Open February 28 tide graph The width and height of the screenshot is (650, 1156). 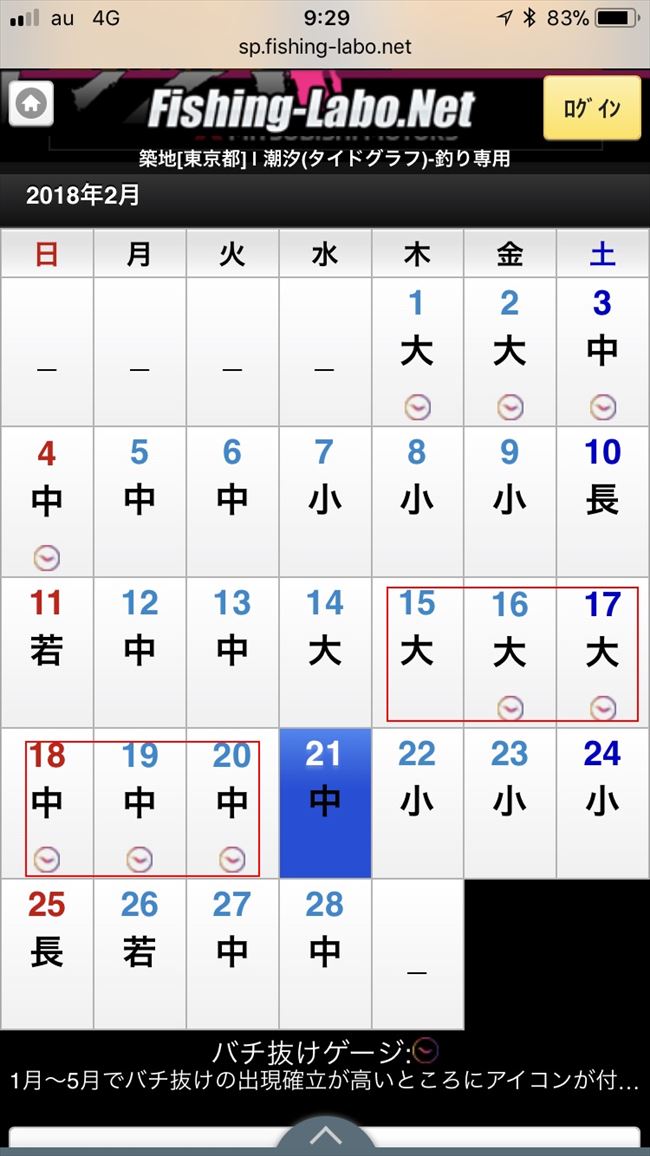click(325, 953)
